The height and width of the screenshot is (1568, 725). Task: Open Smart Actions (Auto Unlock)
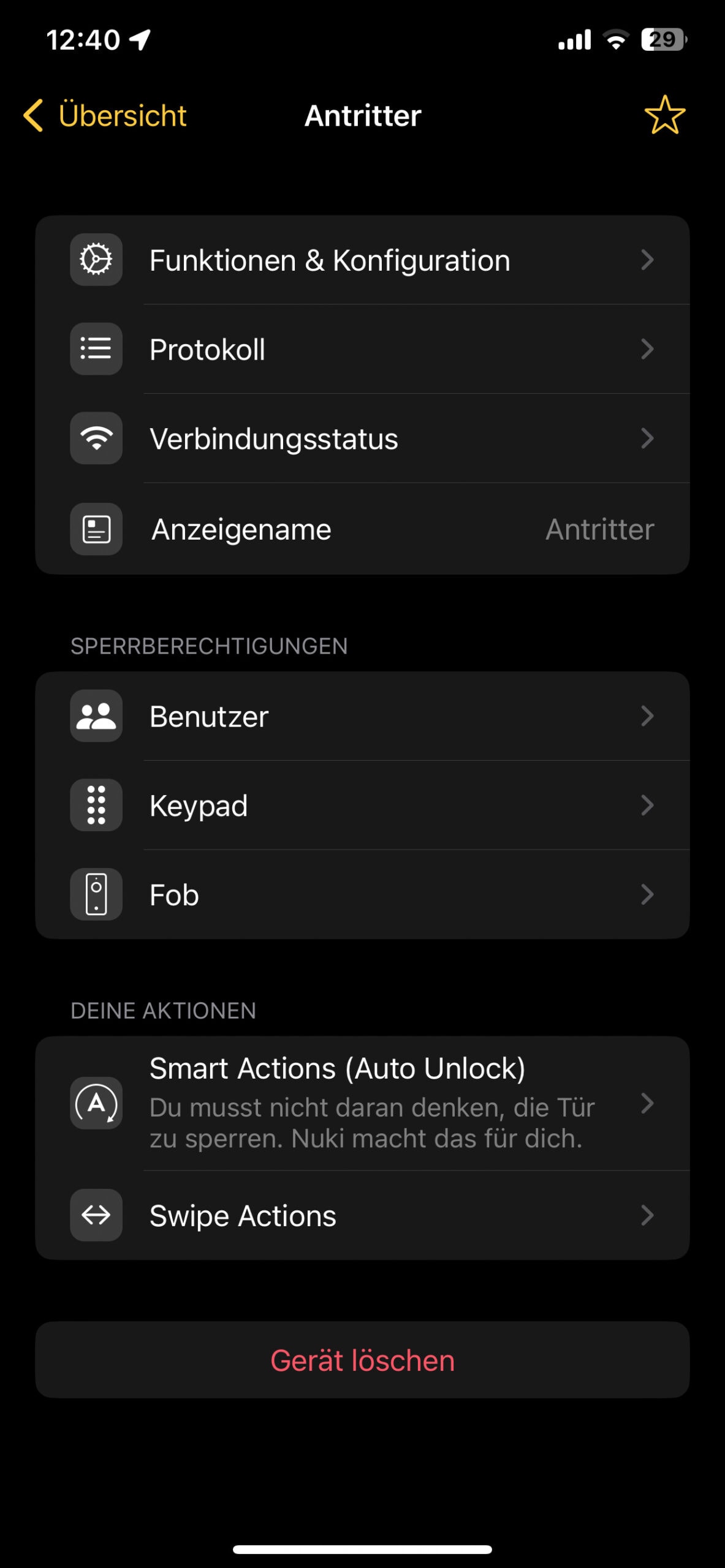[x=362, y=1104]
